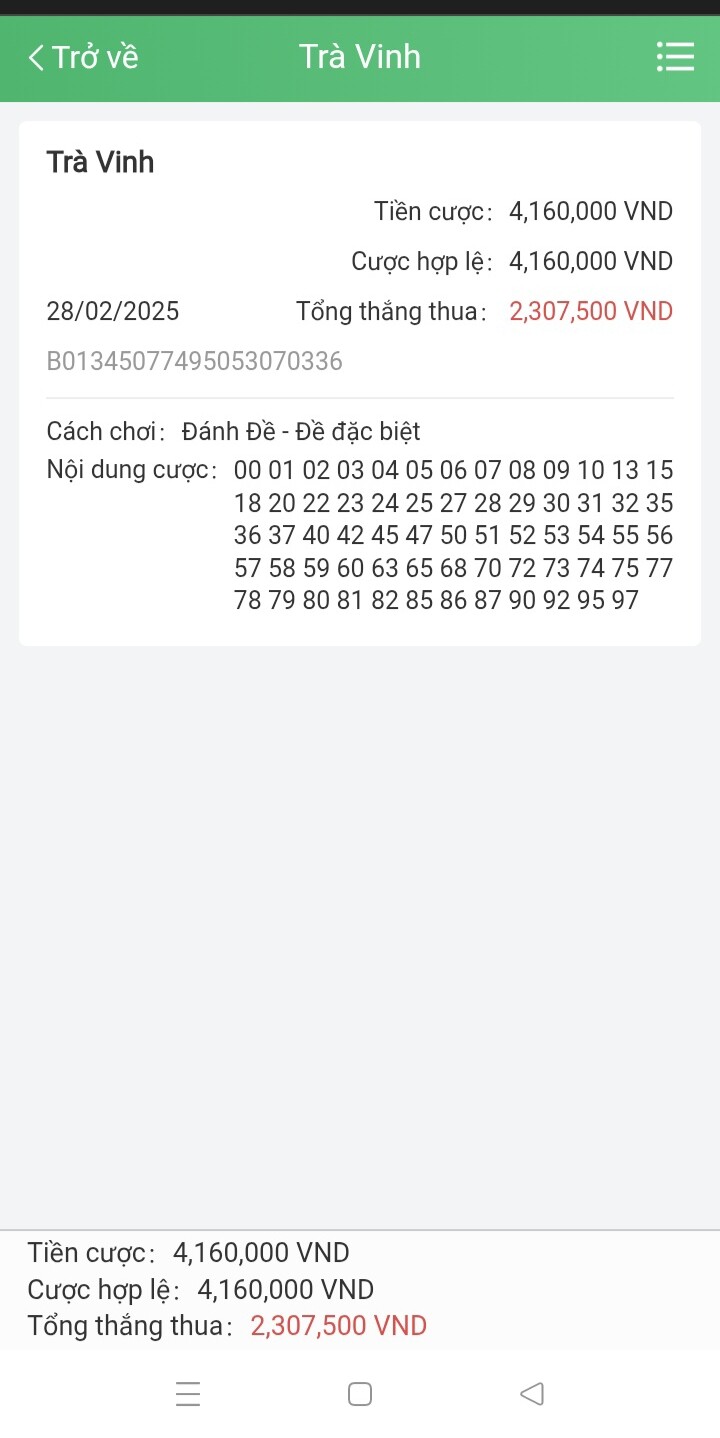Go back with the Trở về button
Viewport: 720px width, 1438px height.
tap(83, 57)
